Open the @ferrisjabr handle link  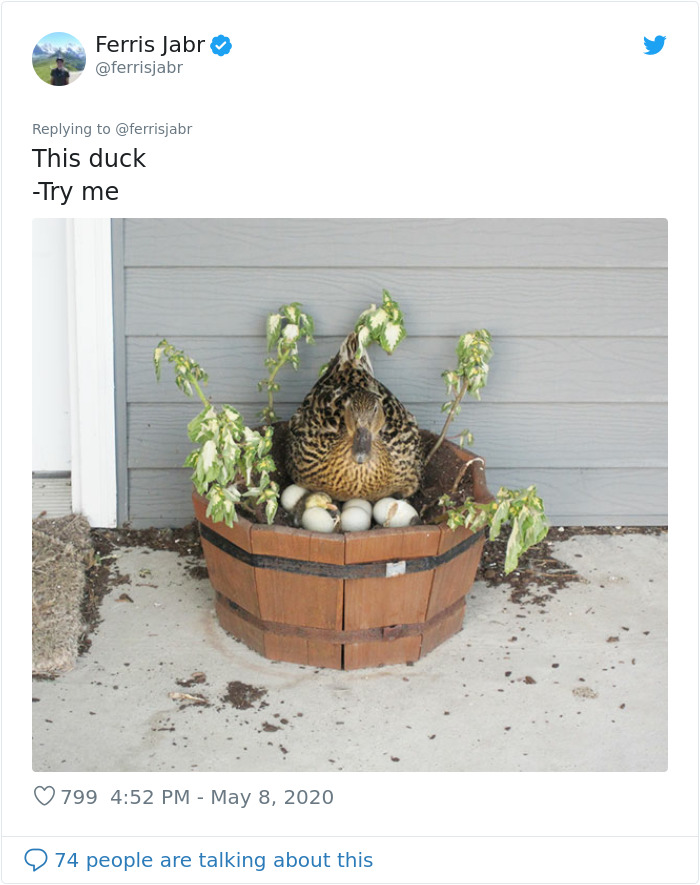coord(139,68)
